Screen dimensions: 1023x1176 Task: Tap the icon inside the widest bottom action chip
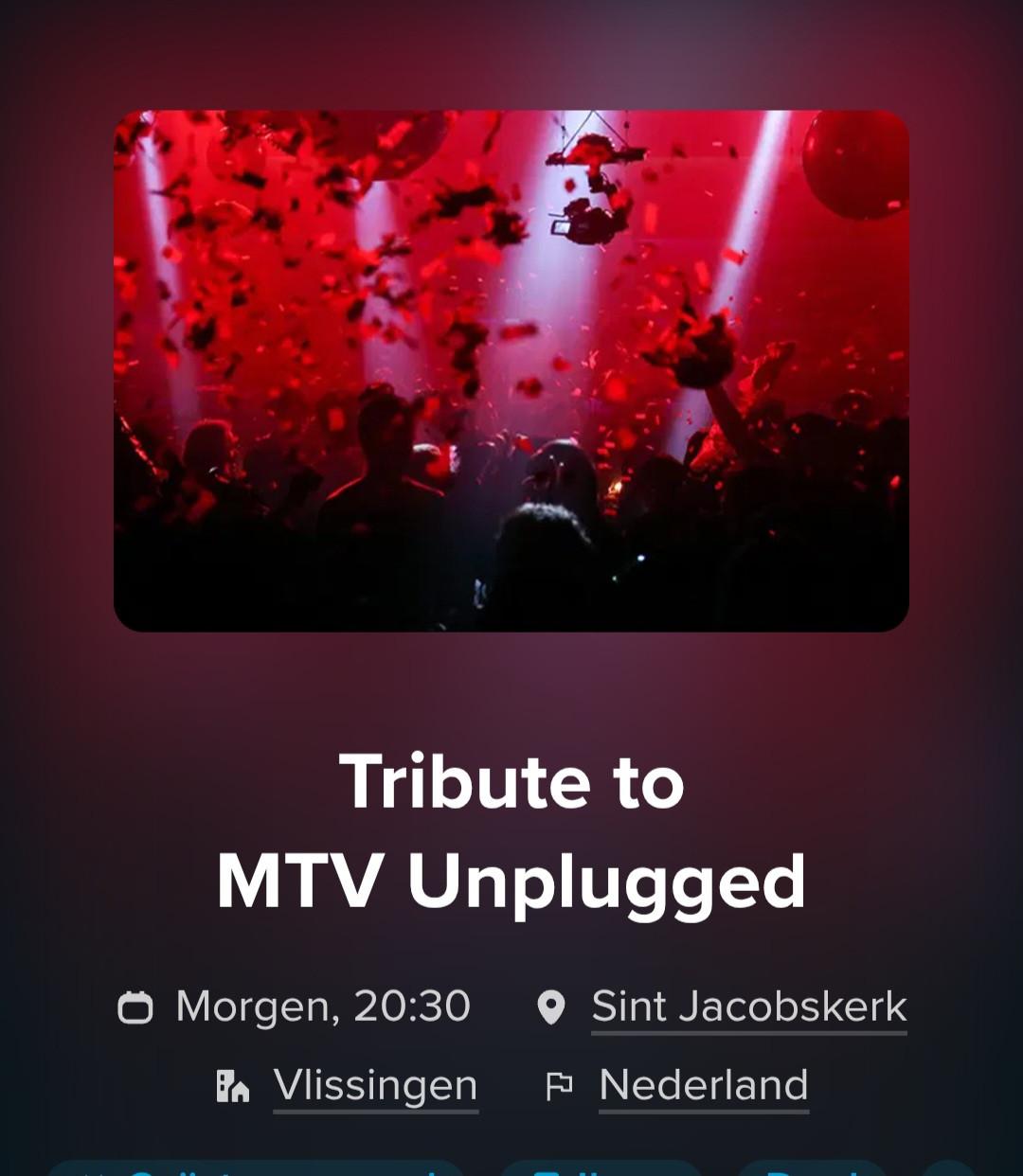[x=95, y=1172]
